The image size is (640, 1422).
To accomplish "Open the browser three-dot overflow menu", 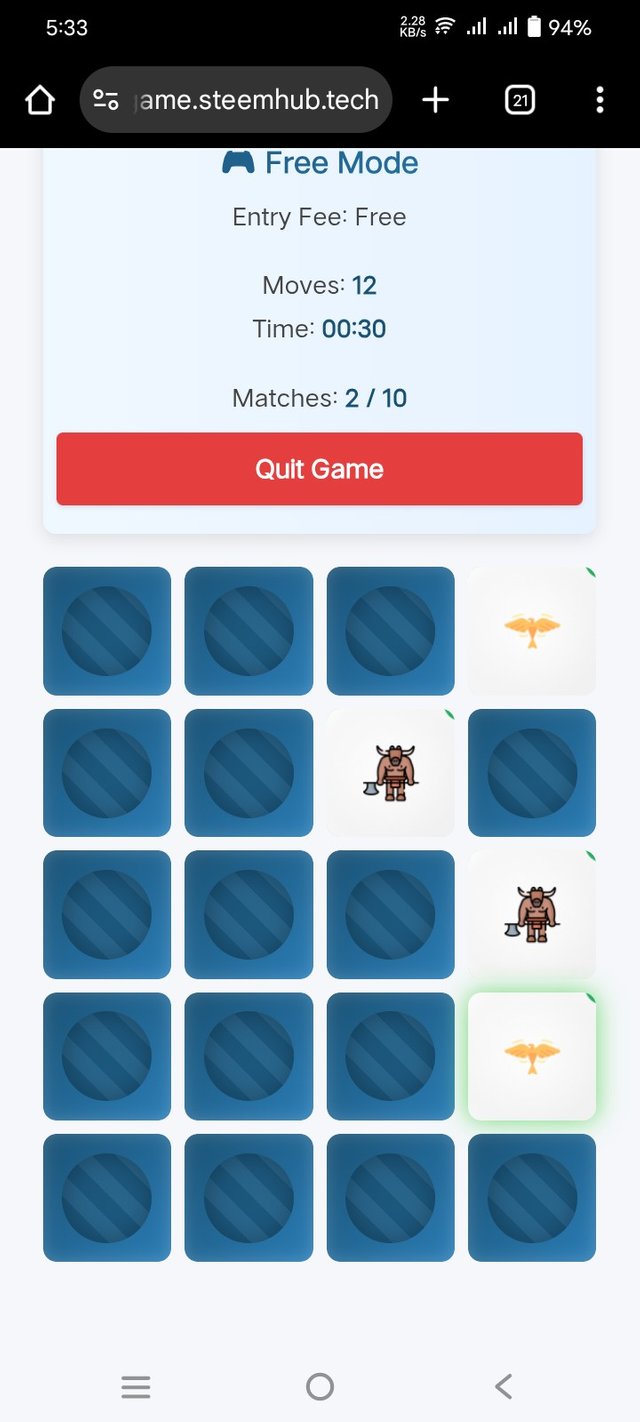I will pyautogui.click(x=599, y=100).
